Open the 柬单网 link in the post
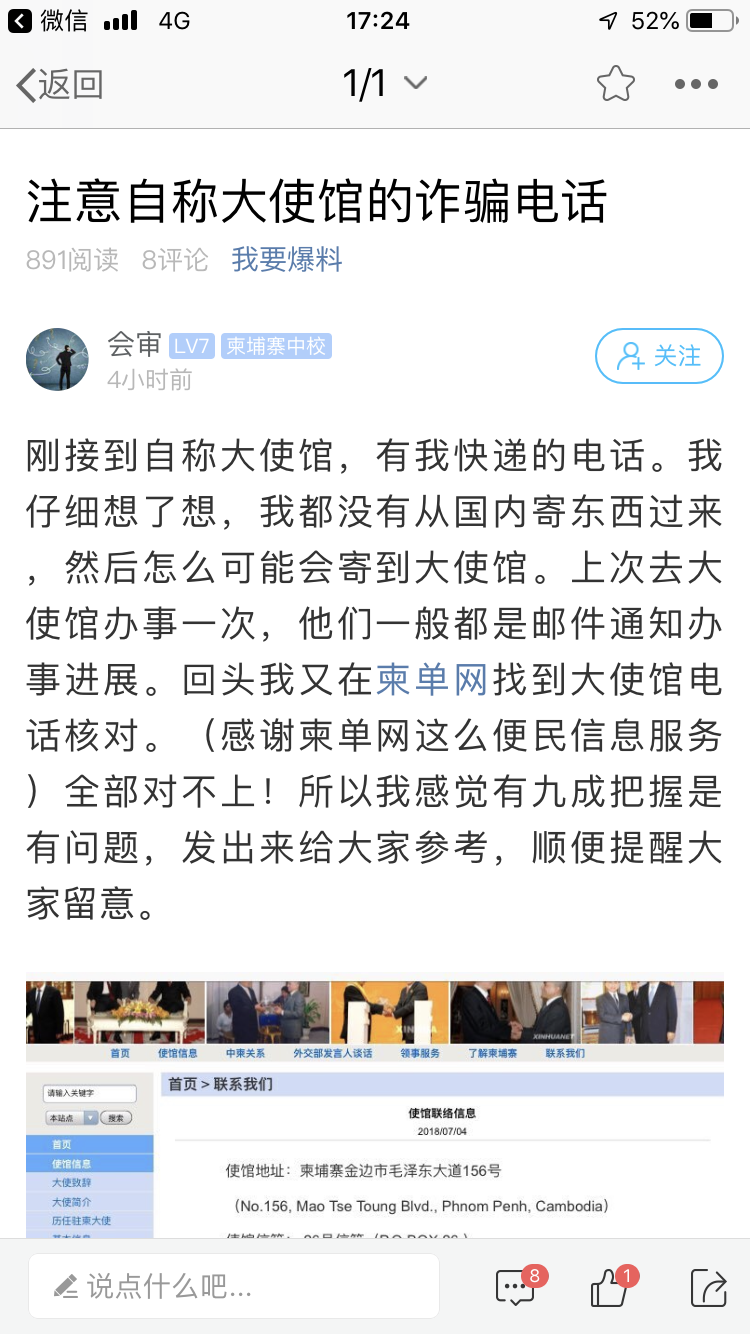 tap(431, 680)
